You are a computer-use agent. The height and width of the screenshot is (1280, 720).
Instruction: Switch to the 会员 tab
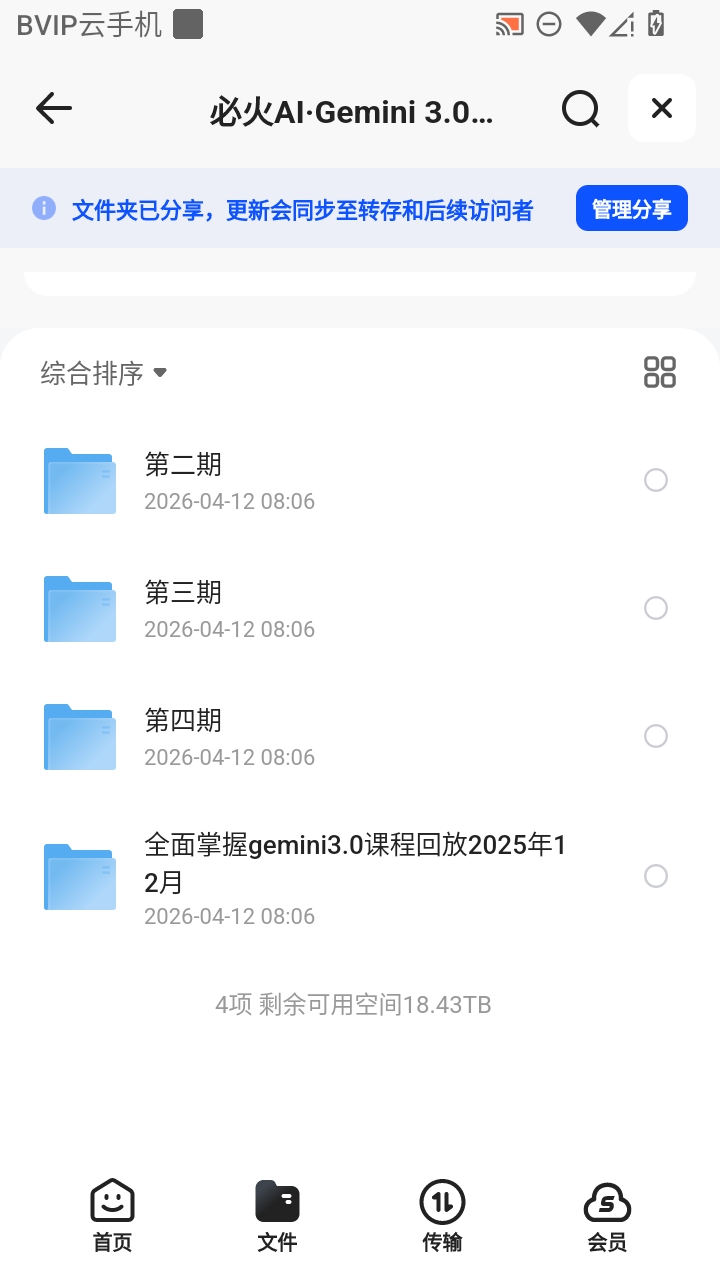pos(607,1216)
